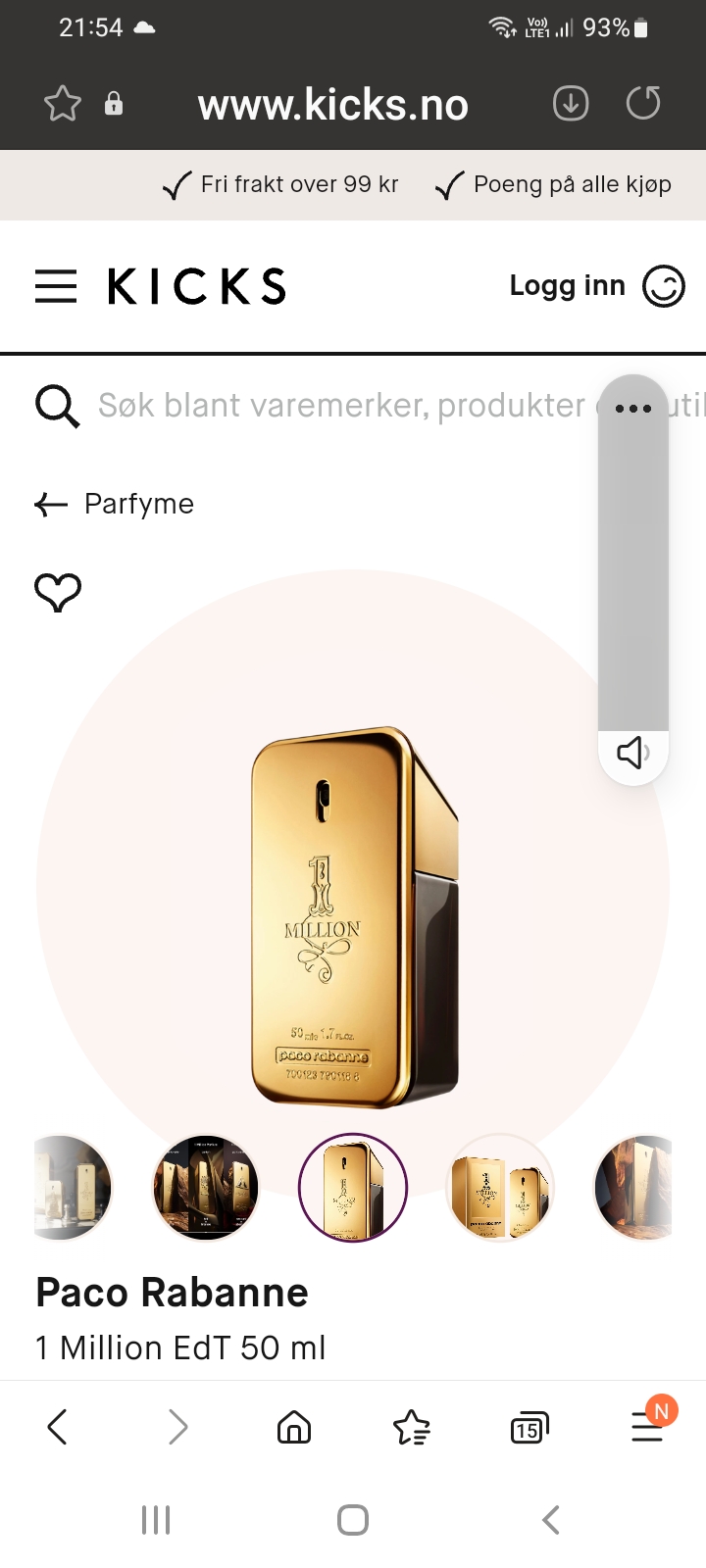Open the three-dot options on the floating panel
Viewport: 706px width, 1568px height.
click(x=633, y=409)
